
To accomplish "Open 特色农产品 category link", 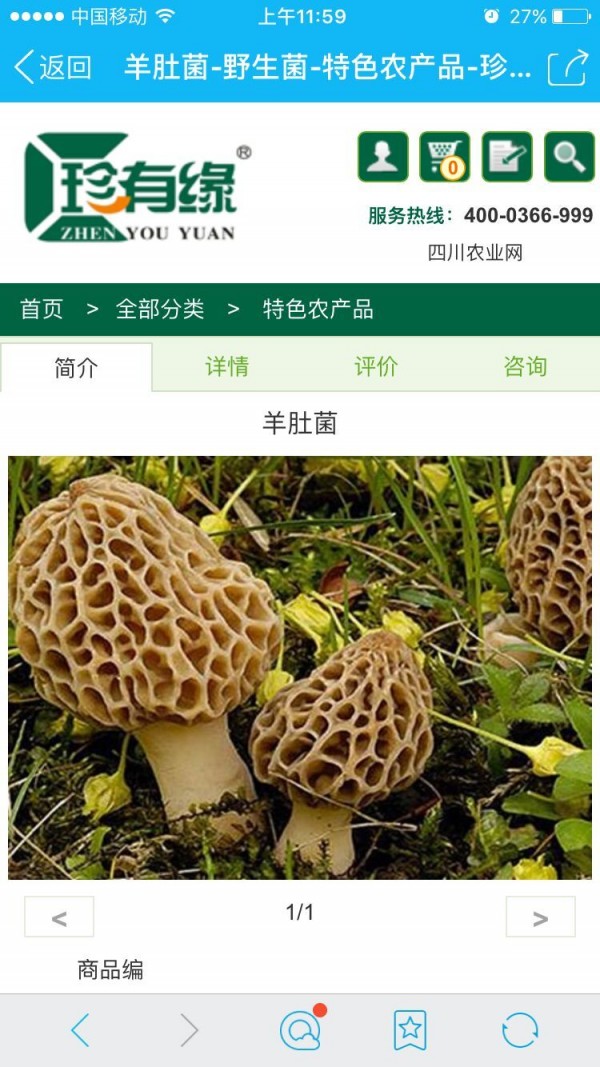I will (x=318, y=309).
